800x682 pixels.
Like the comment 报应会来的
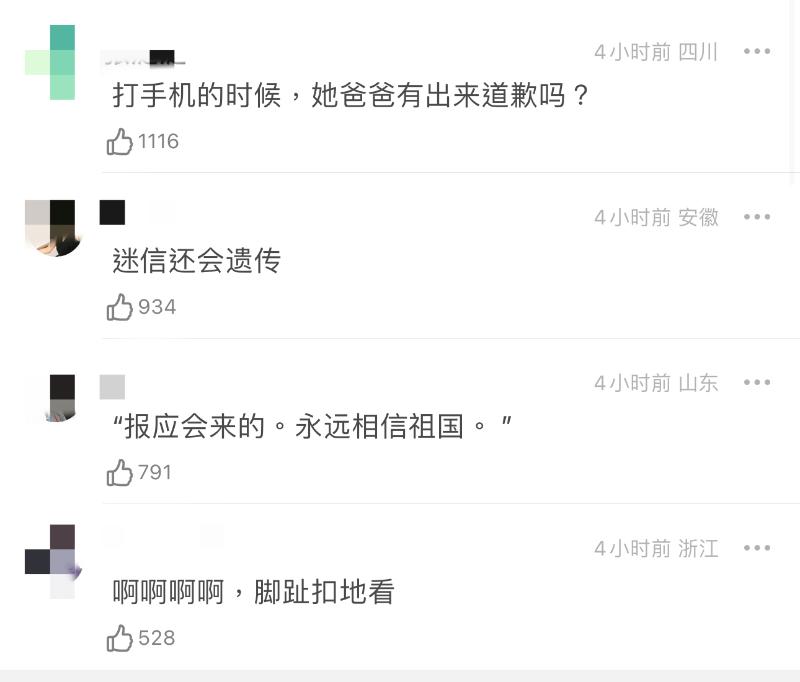pyautogui.click(x=121, y=472)
